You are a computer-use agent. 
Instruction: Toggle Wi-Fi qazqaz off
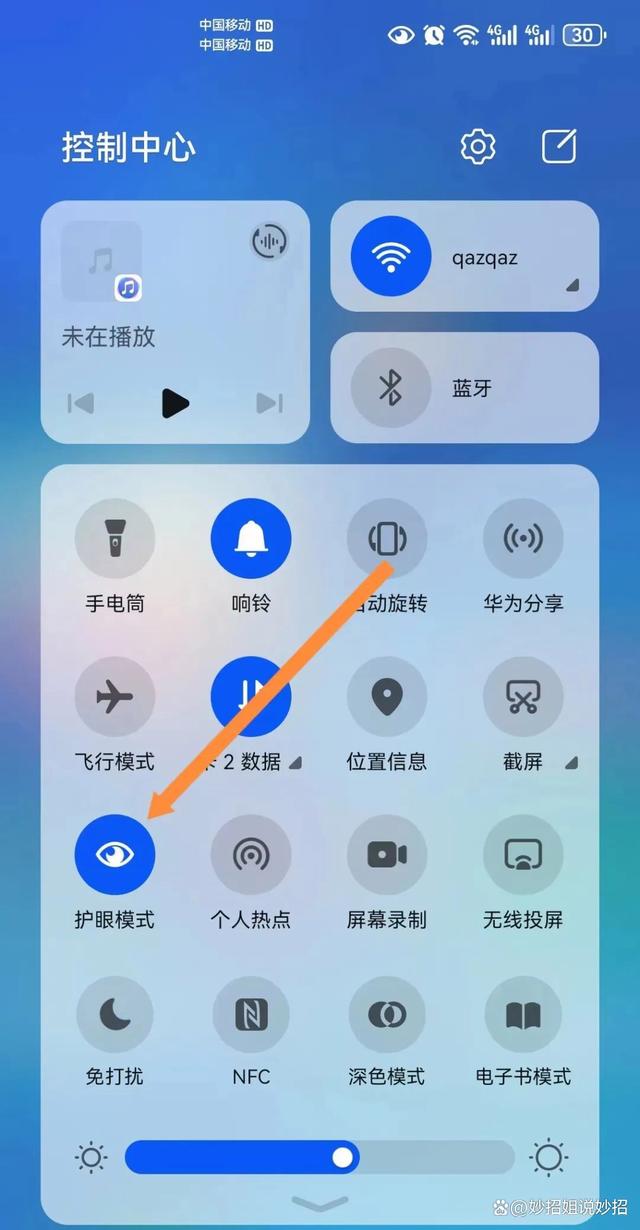(x=391, y=257)
